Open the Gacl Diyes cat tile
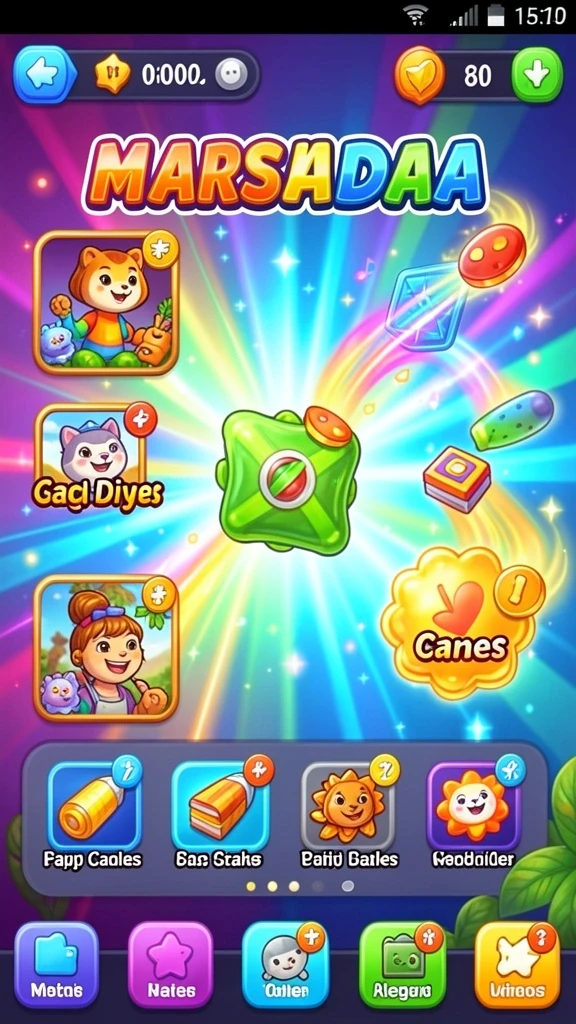Screen dimensions: 576x1024 tap(96, 457)
